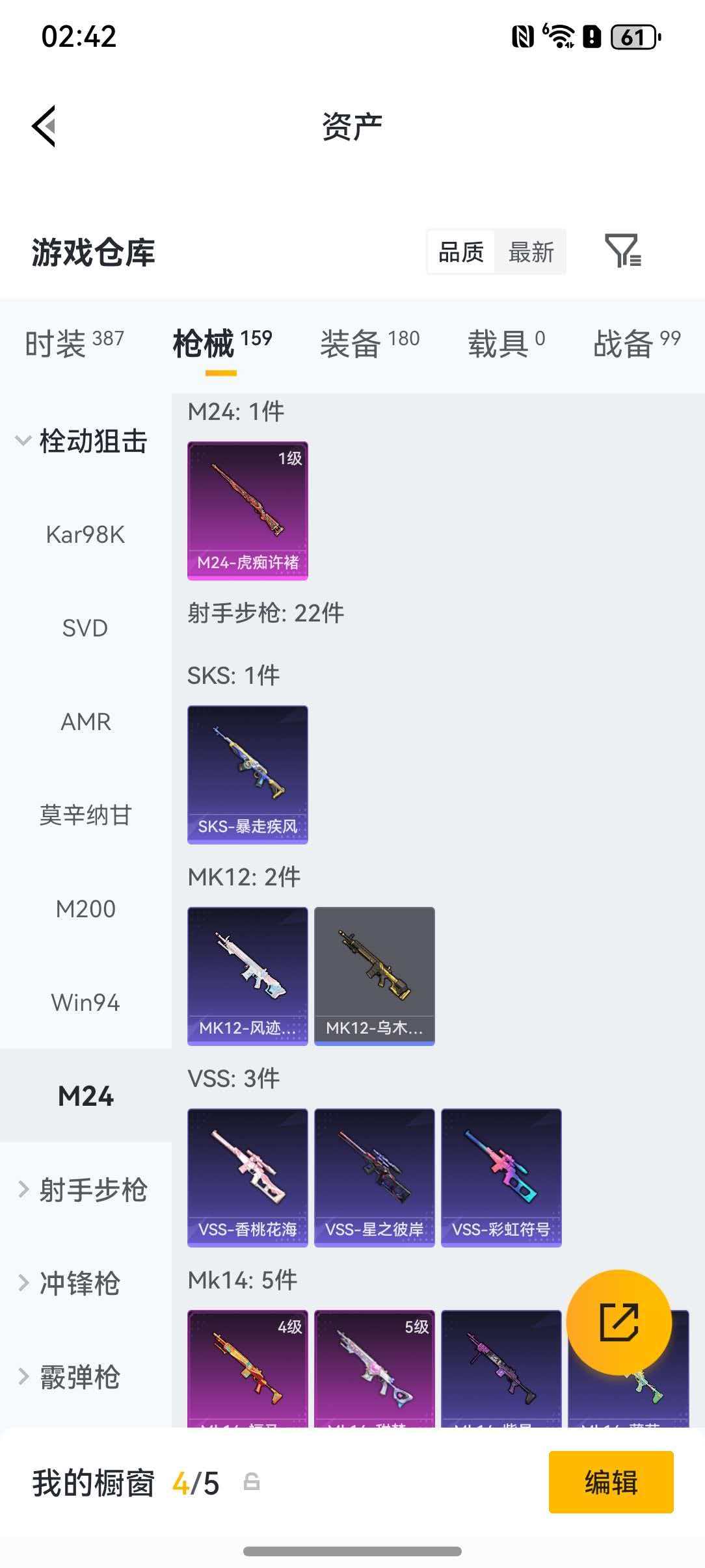705x1568 pixels.
Task: Sort inventory by 品质 quality
Action: point(460,252)
